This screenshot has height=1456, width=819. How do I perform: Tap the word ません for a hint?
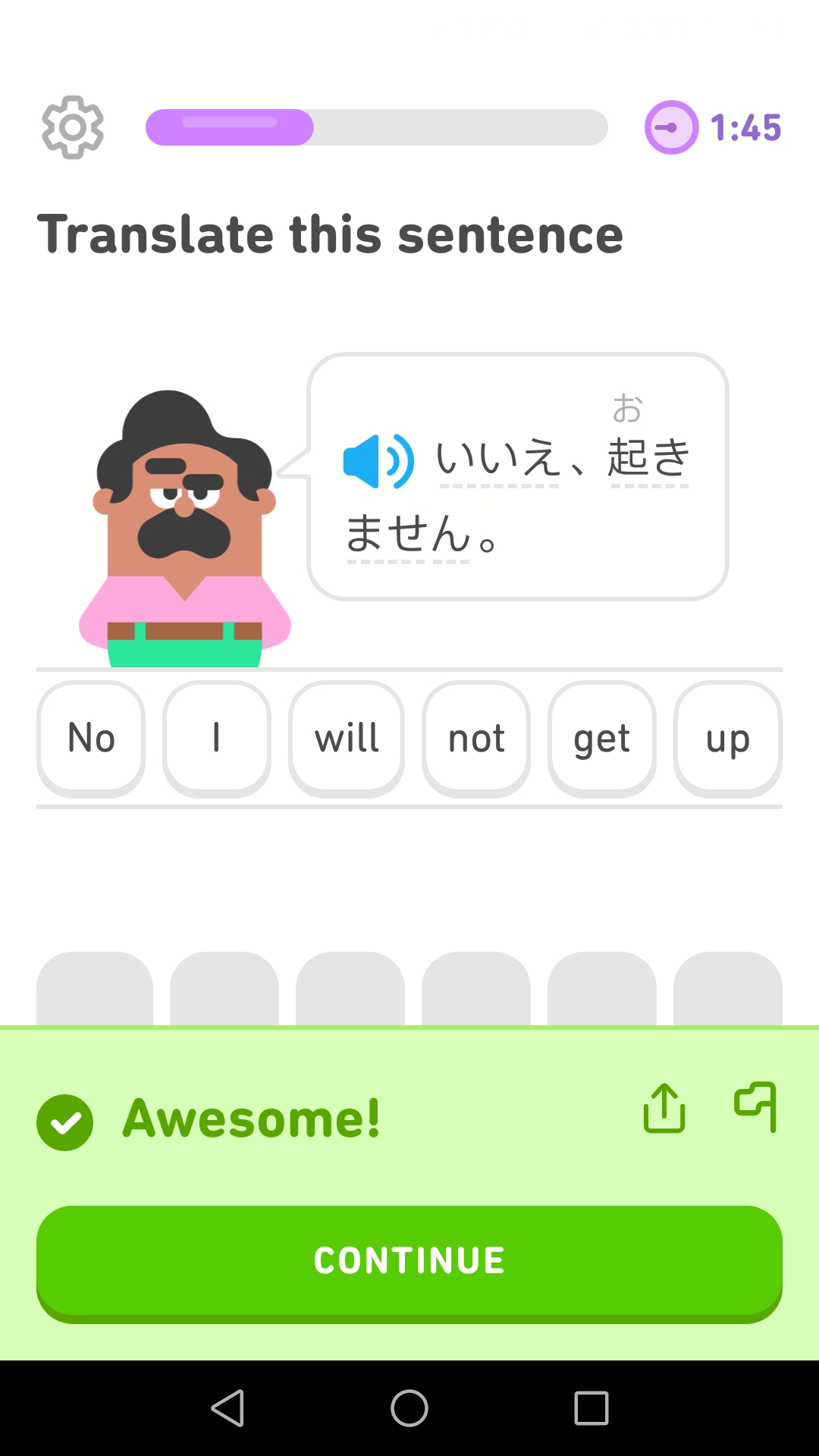point(408,533)
